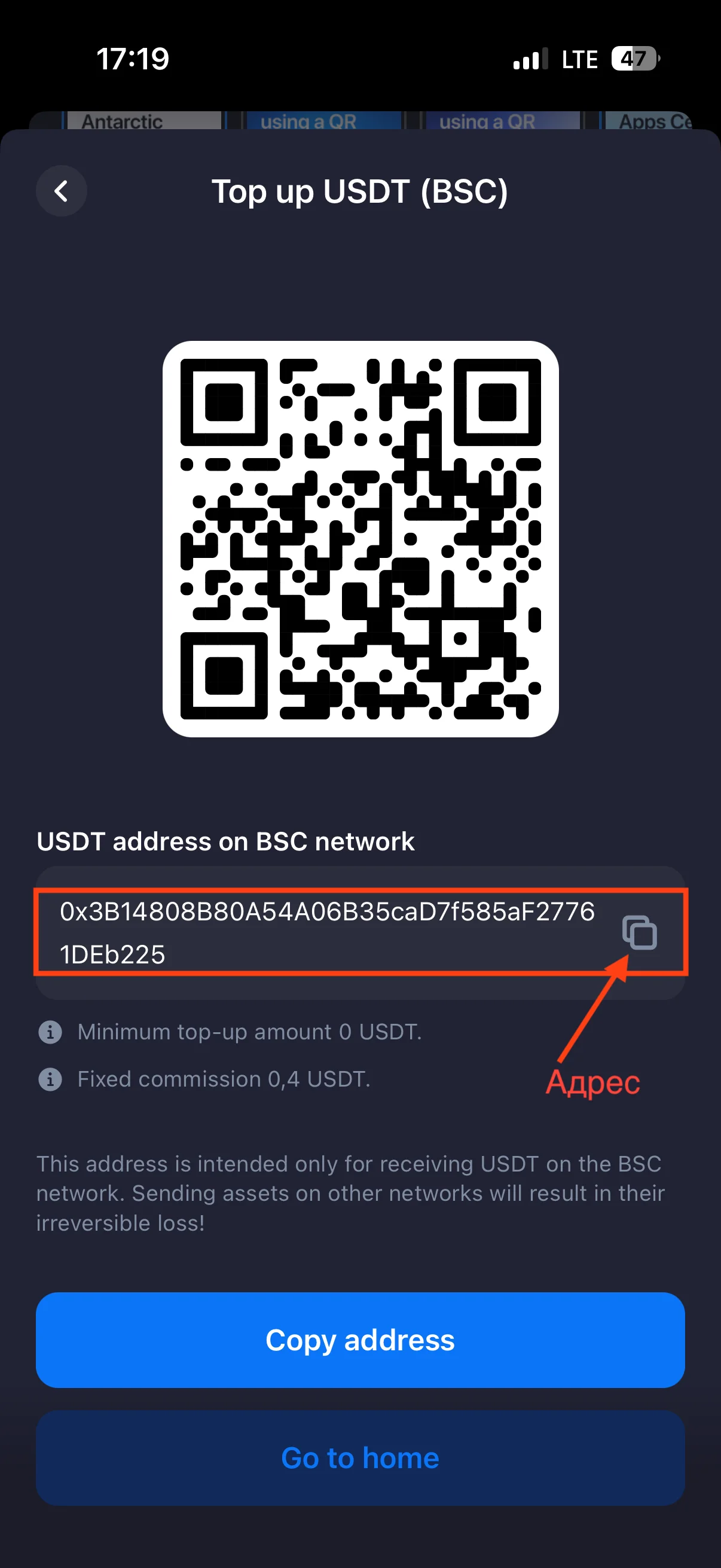Tap the blue Copy address button
Image resolution: width=721 pixels, height=1568 pixels.
(x=360, y=1340)
